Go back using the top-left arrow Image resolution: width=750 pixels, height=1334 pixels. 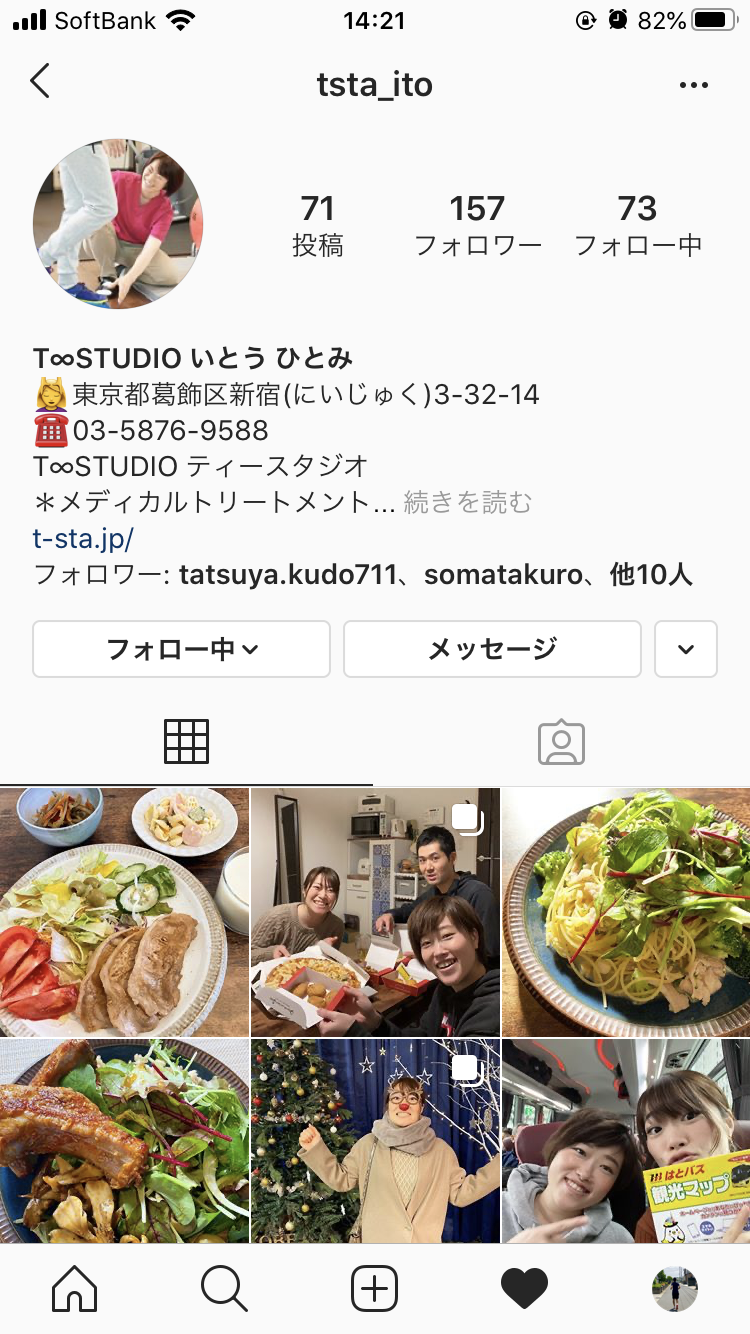coord(40,82)
